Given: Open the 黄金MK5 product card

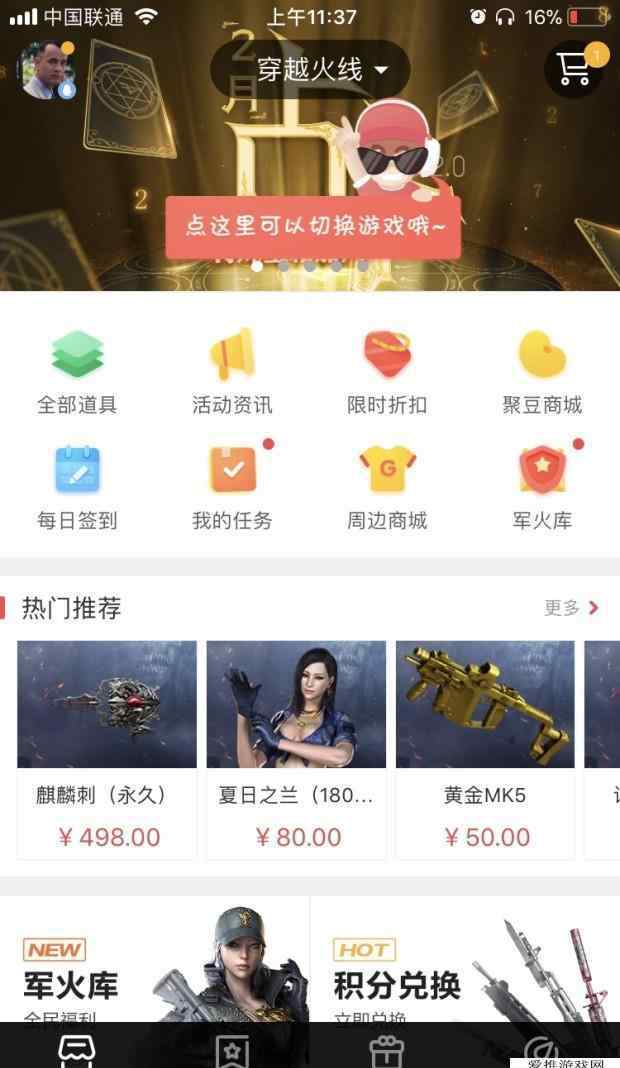Looking at the screenshot, I should tap(485, 748).
